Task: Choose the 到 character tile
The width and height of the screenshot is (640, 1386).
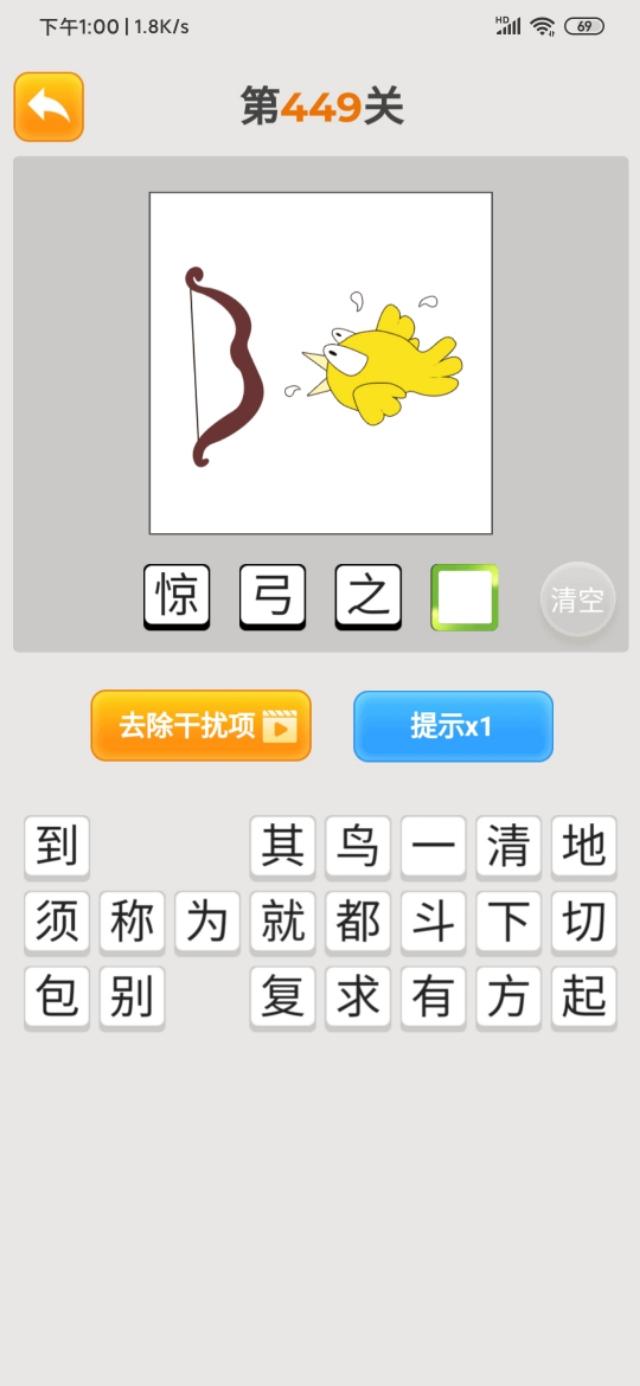Action: click(57, 846)
